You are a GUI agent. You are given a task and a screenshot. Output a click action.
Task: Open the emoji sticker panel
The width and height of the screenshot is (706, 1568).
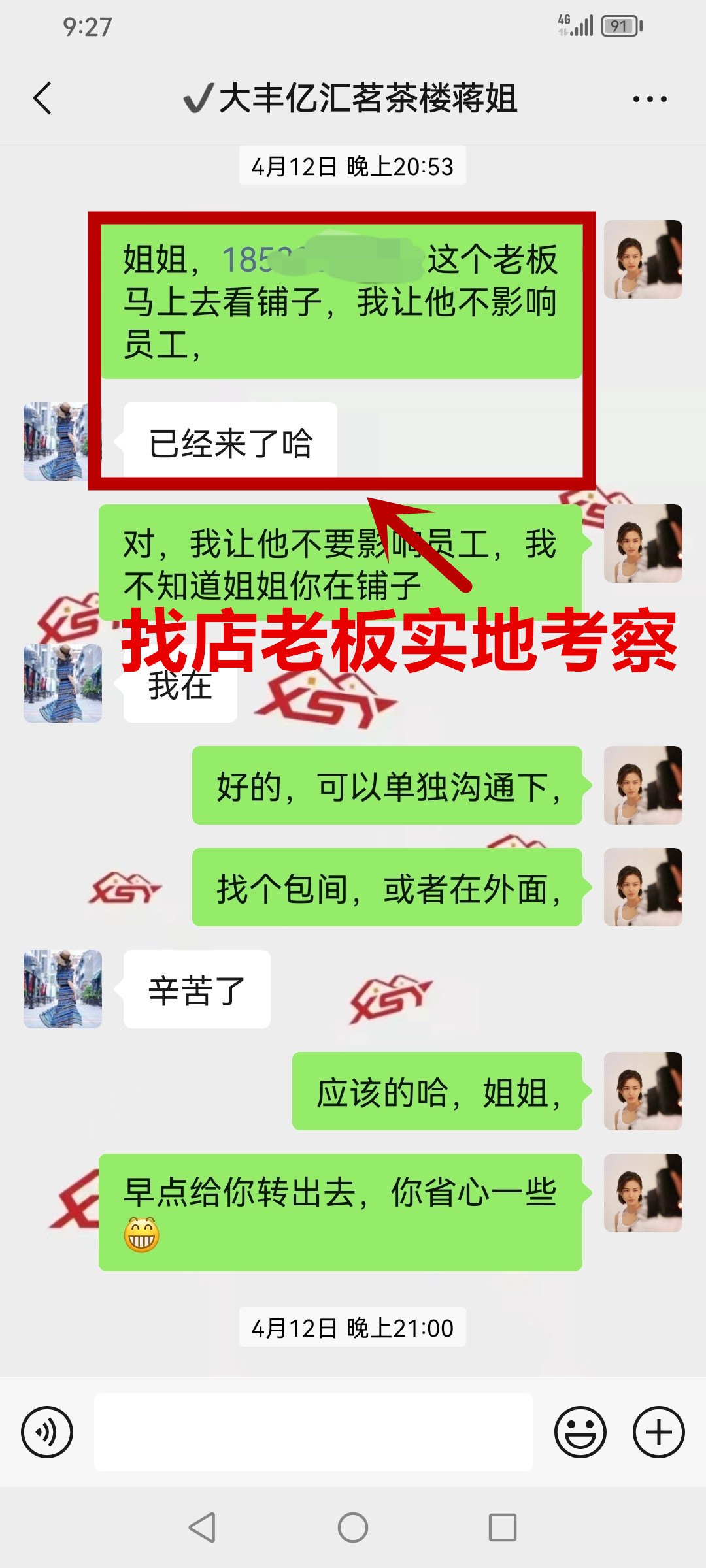pos(580,1432)
